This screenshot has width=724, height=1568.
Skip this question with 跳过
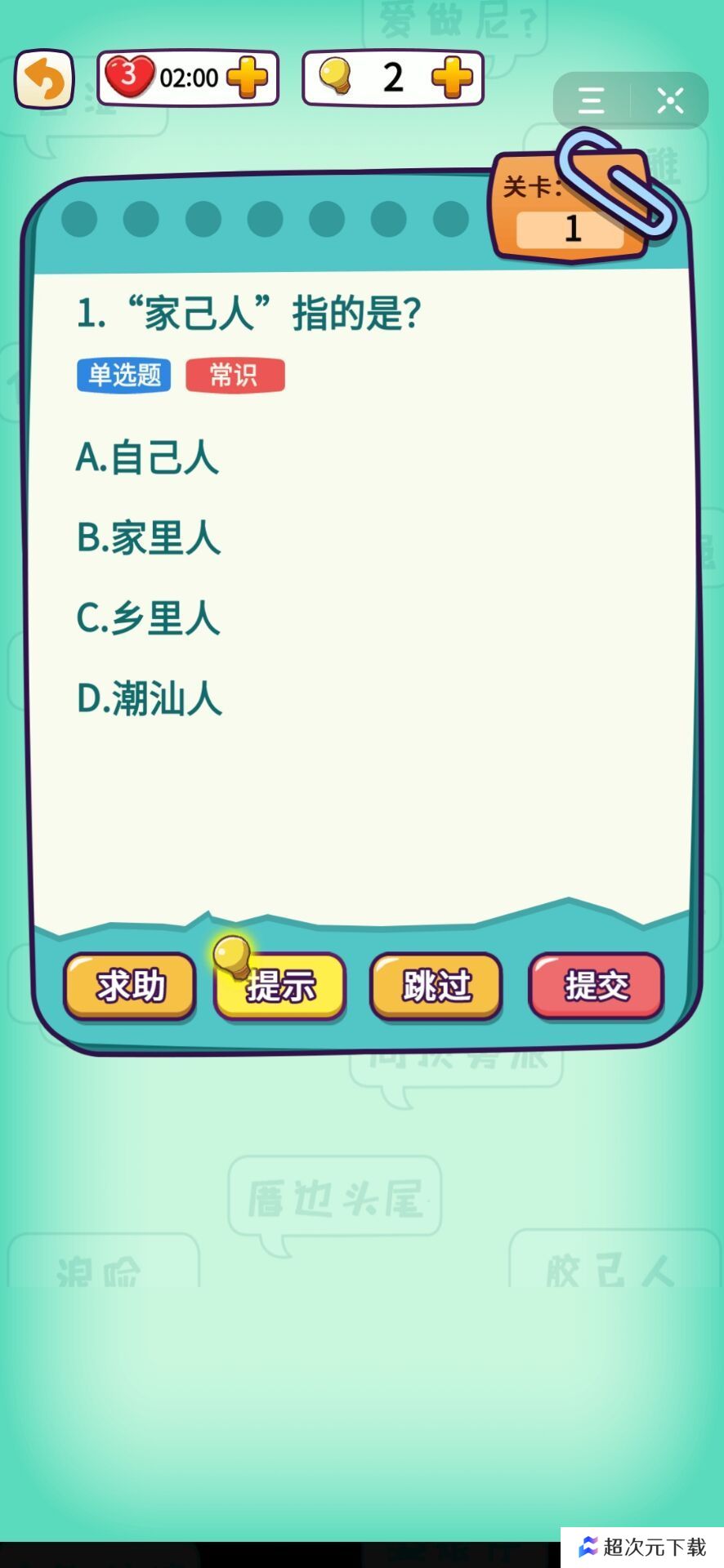click(436, 986)
